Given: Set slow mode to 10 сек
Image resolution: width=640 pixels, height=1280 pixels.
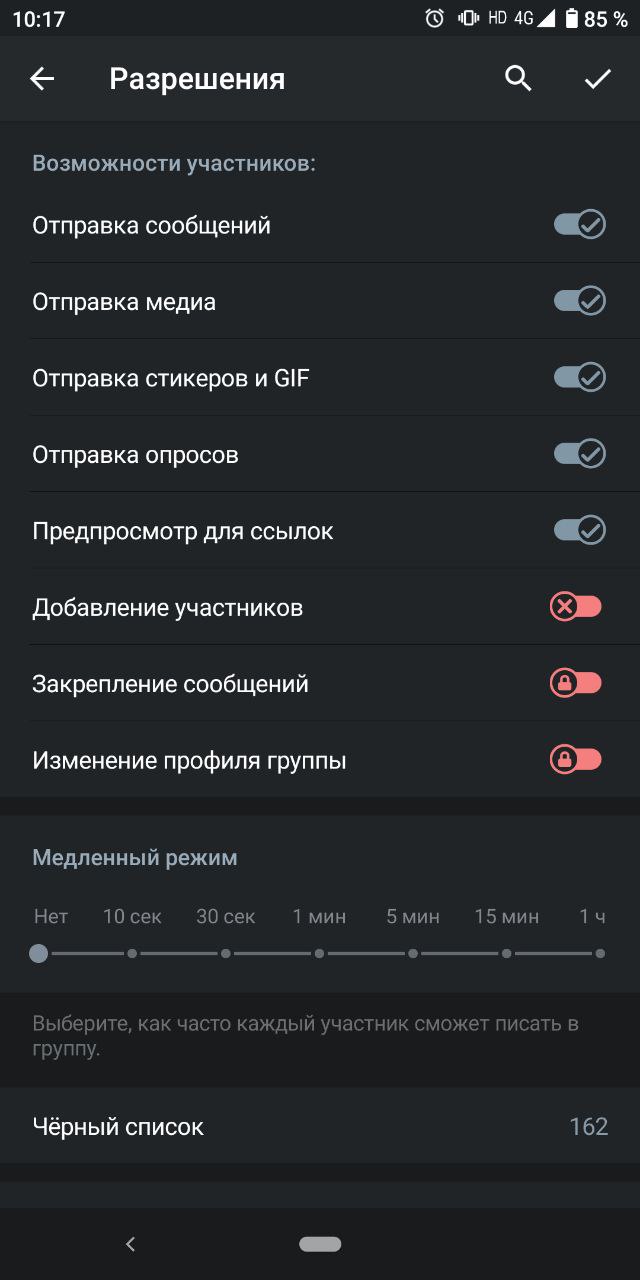Looking at the screenshot, I should pyautogui.click(x=132, y=953).
